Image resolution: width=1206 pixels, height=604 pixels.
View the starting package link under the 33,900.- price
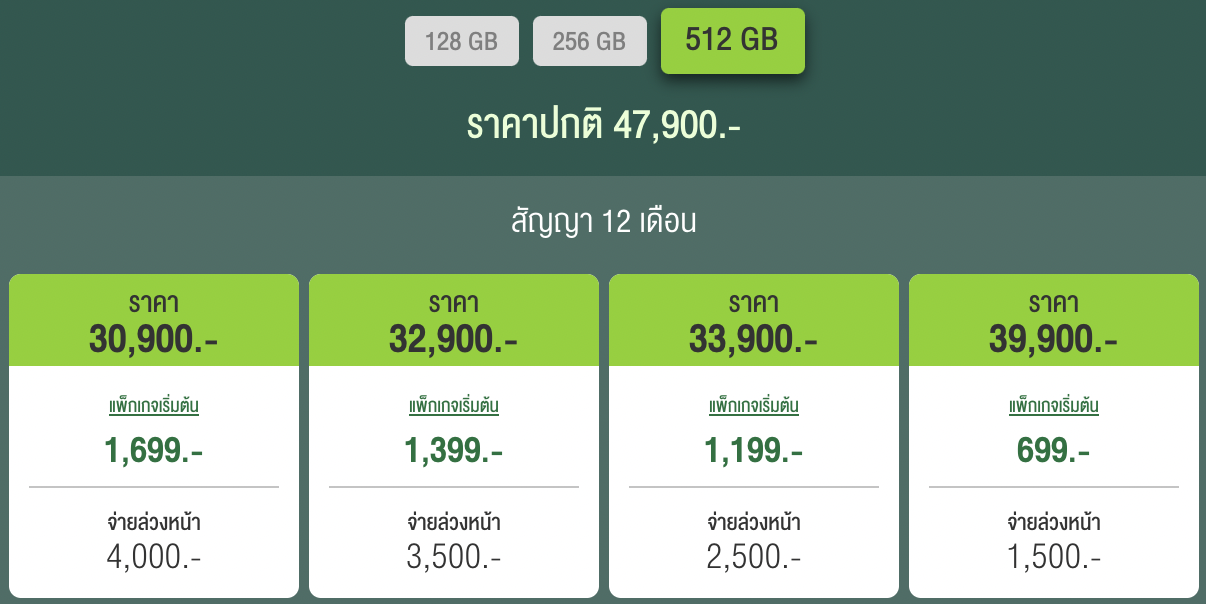click(x=754, y=406)
